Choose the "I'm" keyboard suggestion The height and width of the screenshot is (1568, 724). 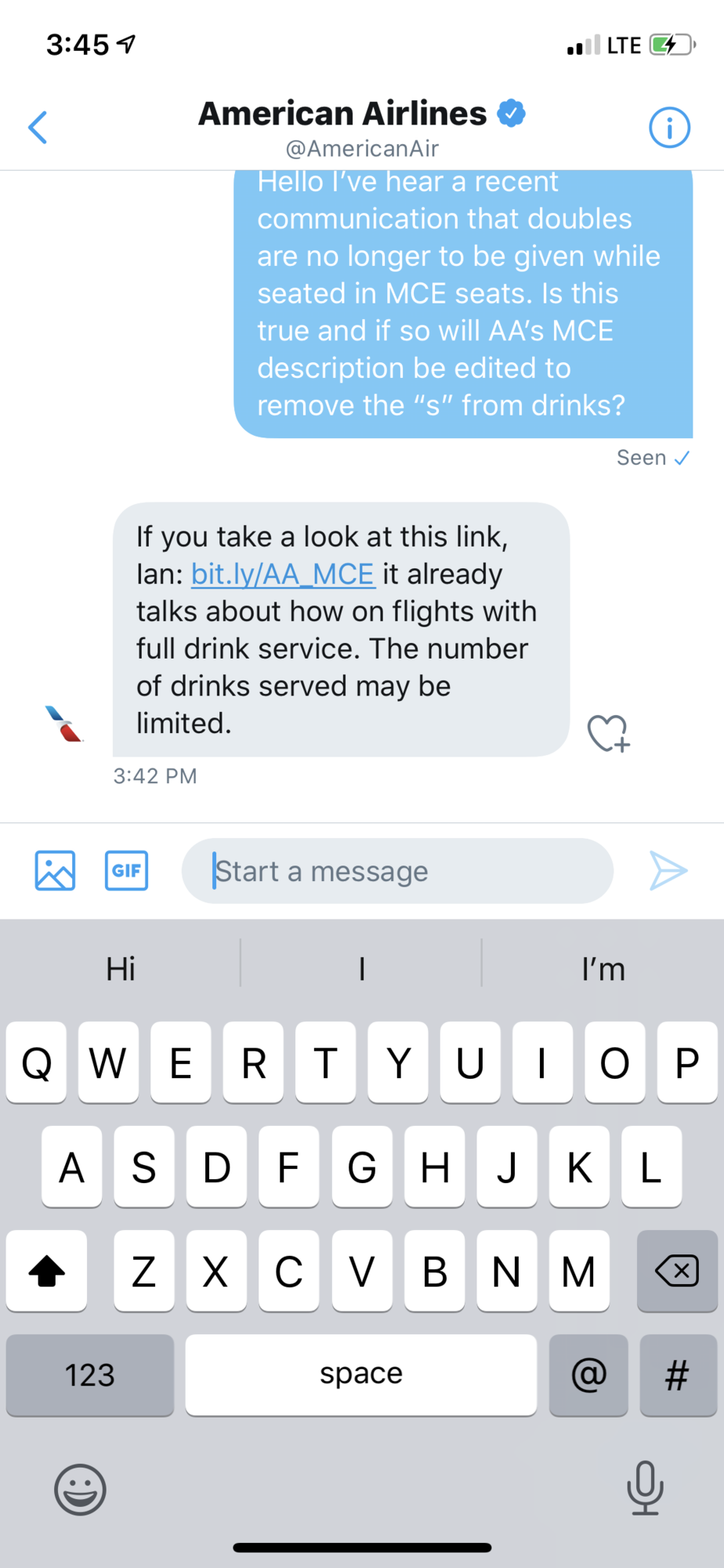(x=603, y=969)
